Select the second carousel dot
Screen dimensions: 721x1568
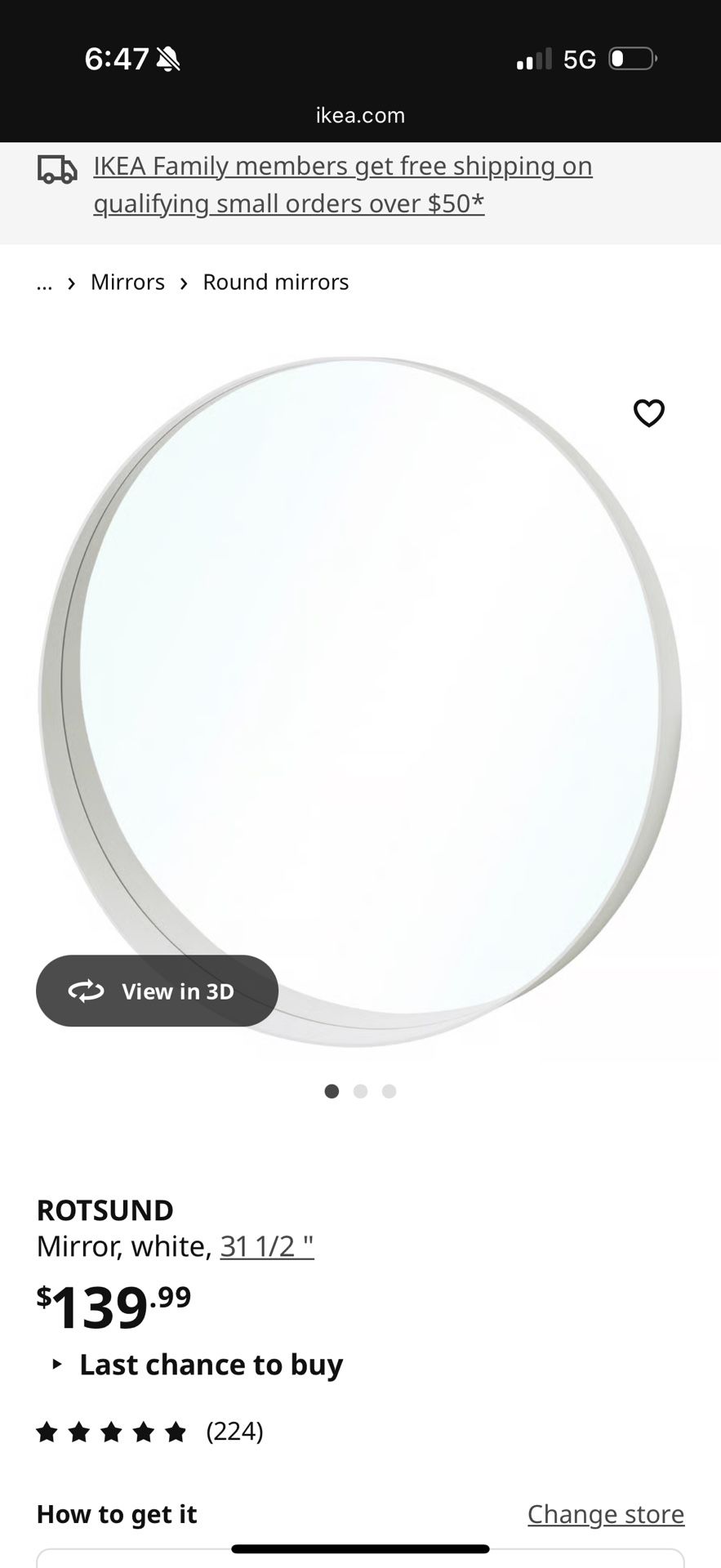point(360,1091)
